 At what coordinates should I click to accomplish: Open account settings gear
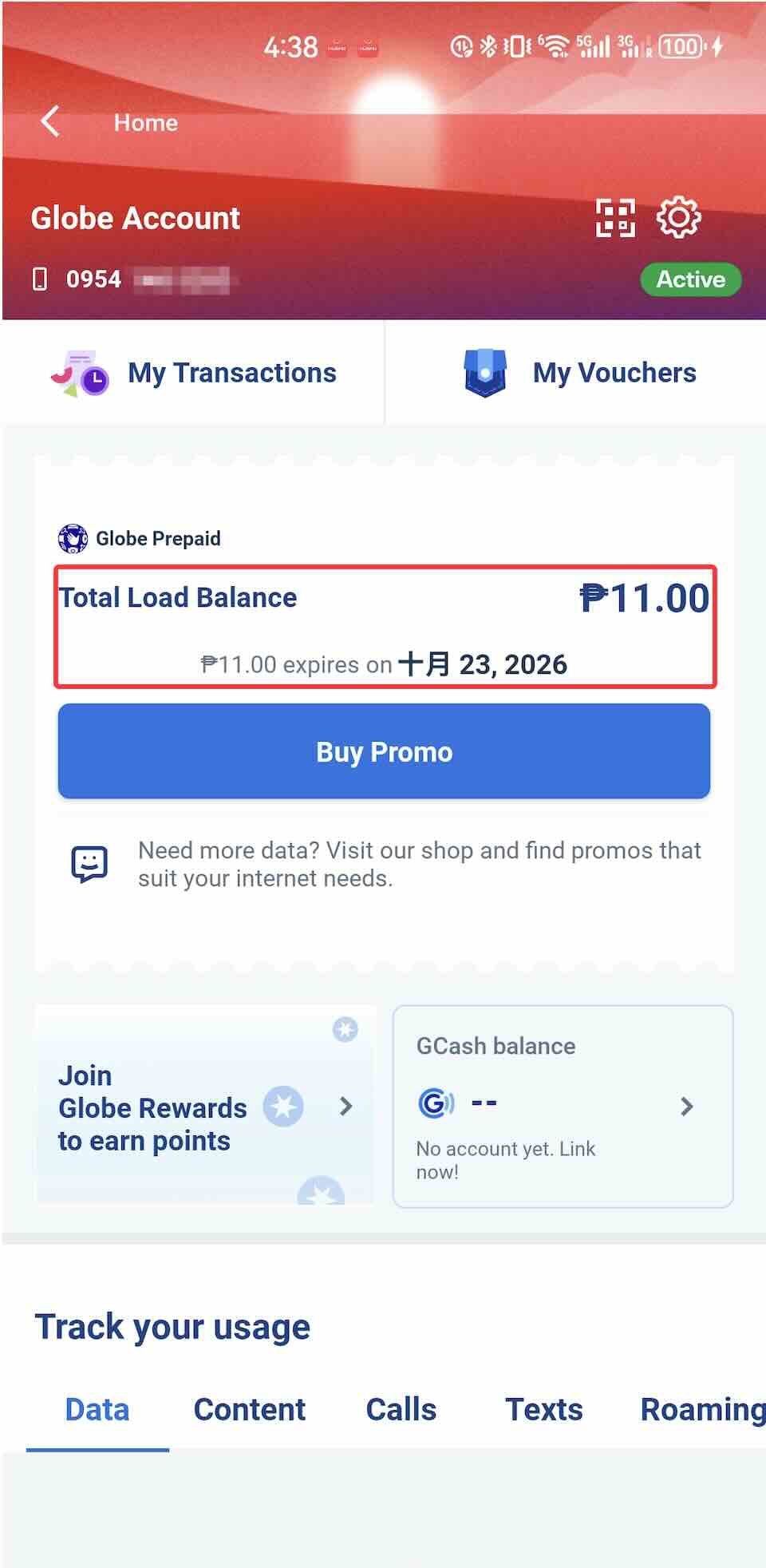(x=678, y=218)
